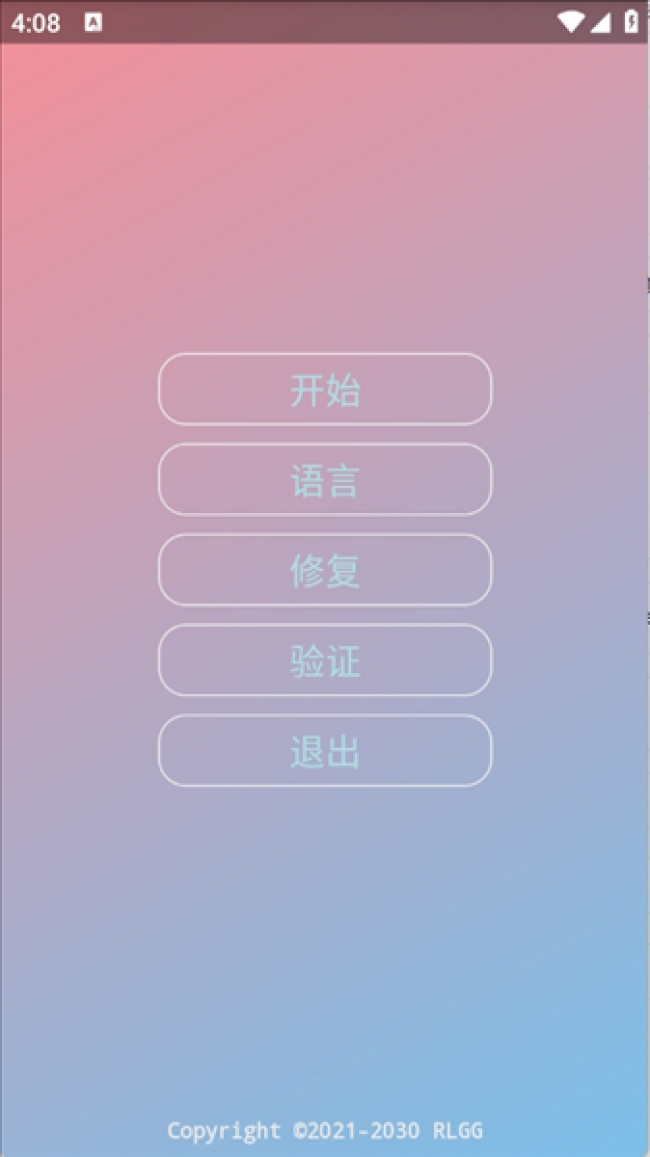Select the 修复 (Repair) button
The width and height of the screenshot is (650, 1157).
point(325,570)
